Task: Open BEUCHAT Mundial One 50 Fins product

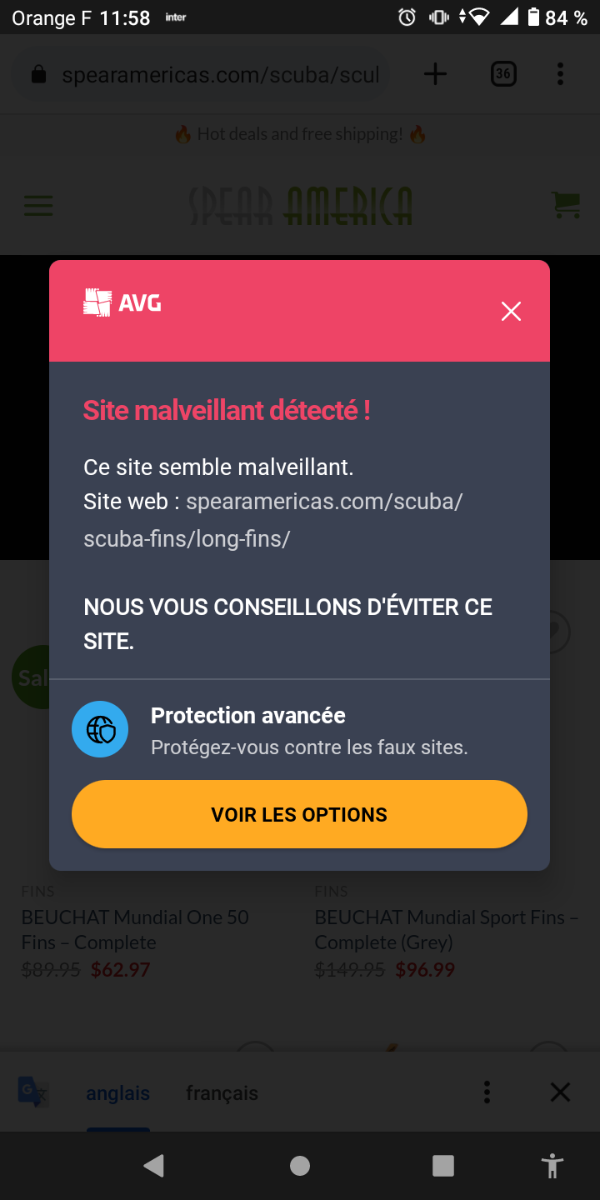Action: [x=135, y=929]
